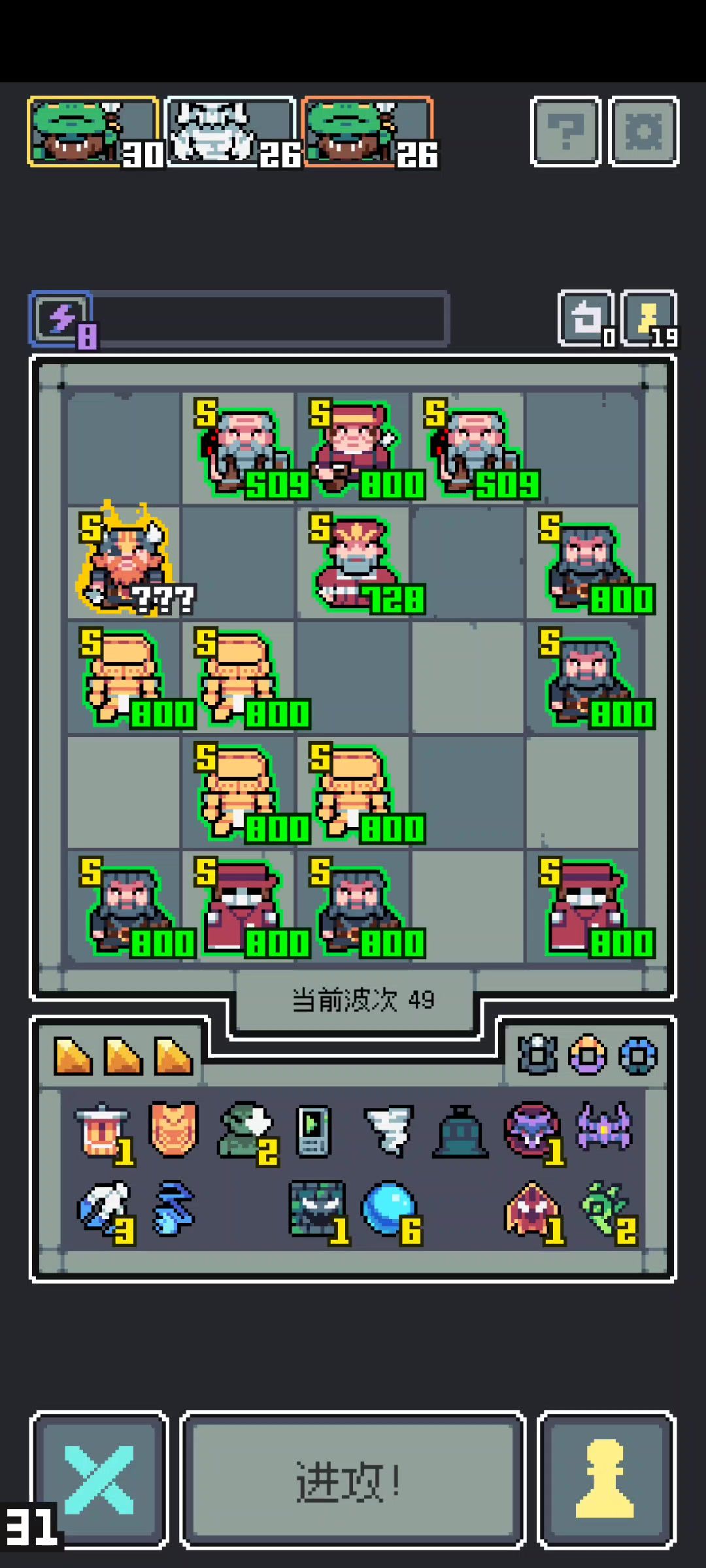Viewport: 706px width, 1568px height.
Task: Tap the crossed swords button
Action: pyautogui.click(x=99, y=1480)
